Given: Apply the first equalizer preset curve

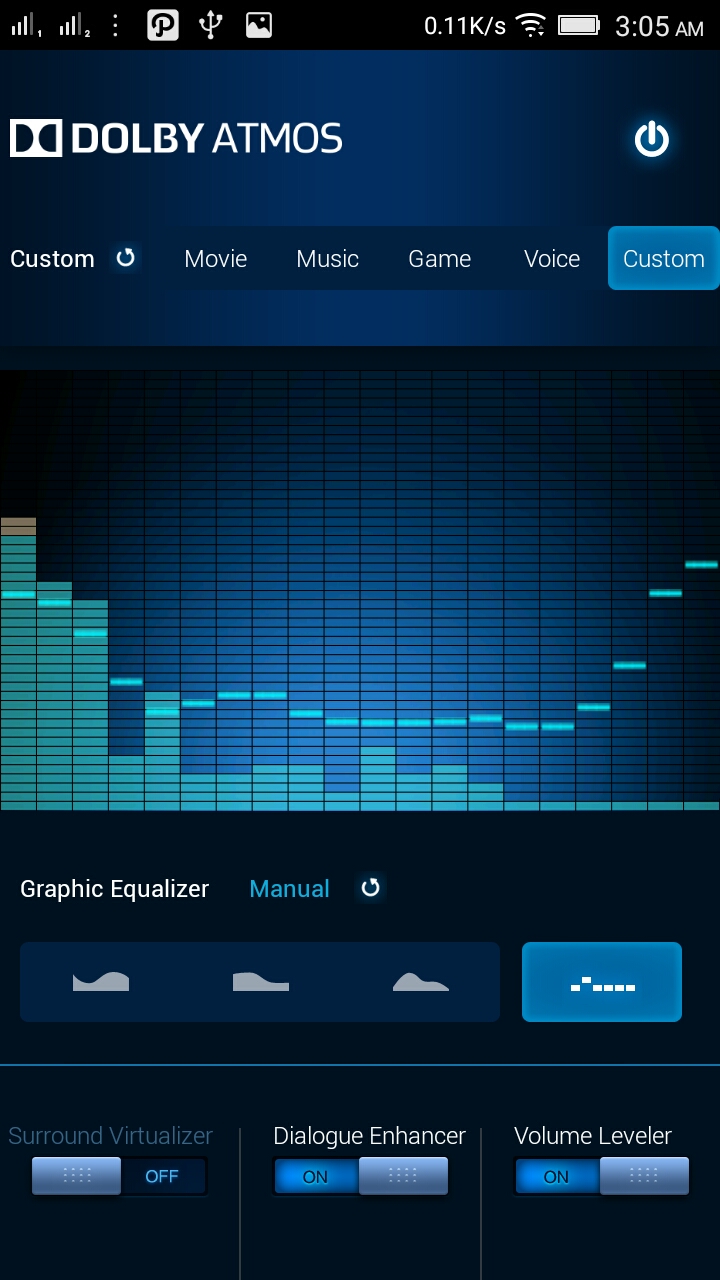Looking at the screenshot, I should [x=101, y=982].
